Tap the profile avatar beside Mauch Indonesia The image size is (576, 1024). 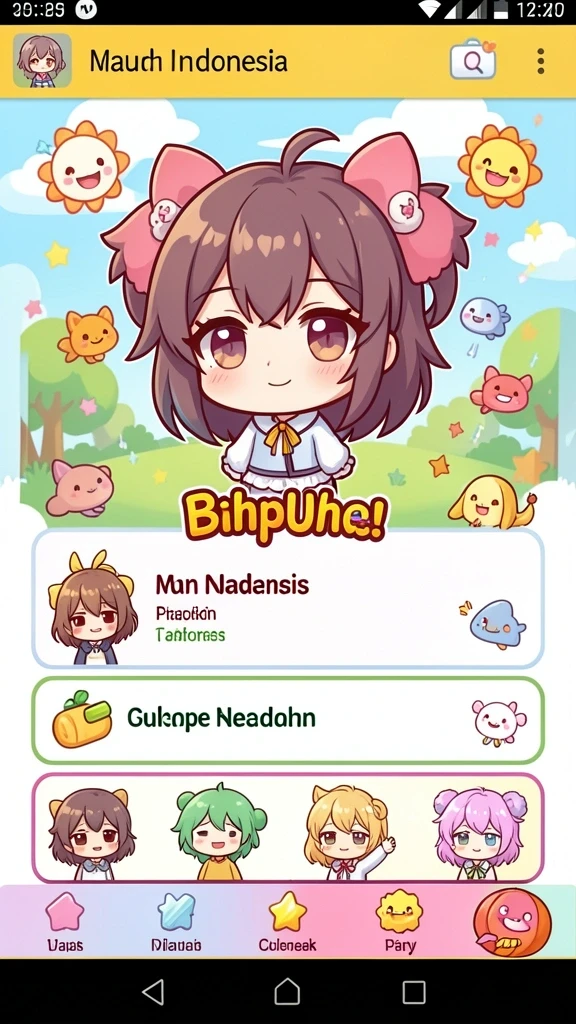pos(42,61)
